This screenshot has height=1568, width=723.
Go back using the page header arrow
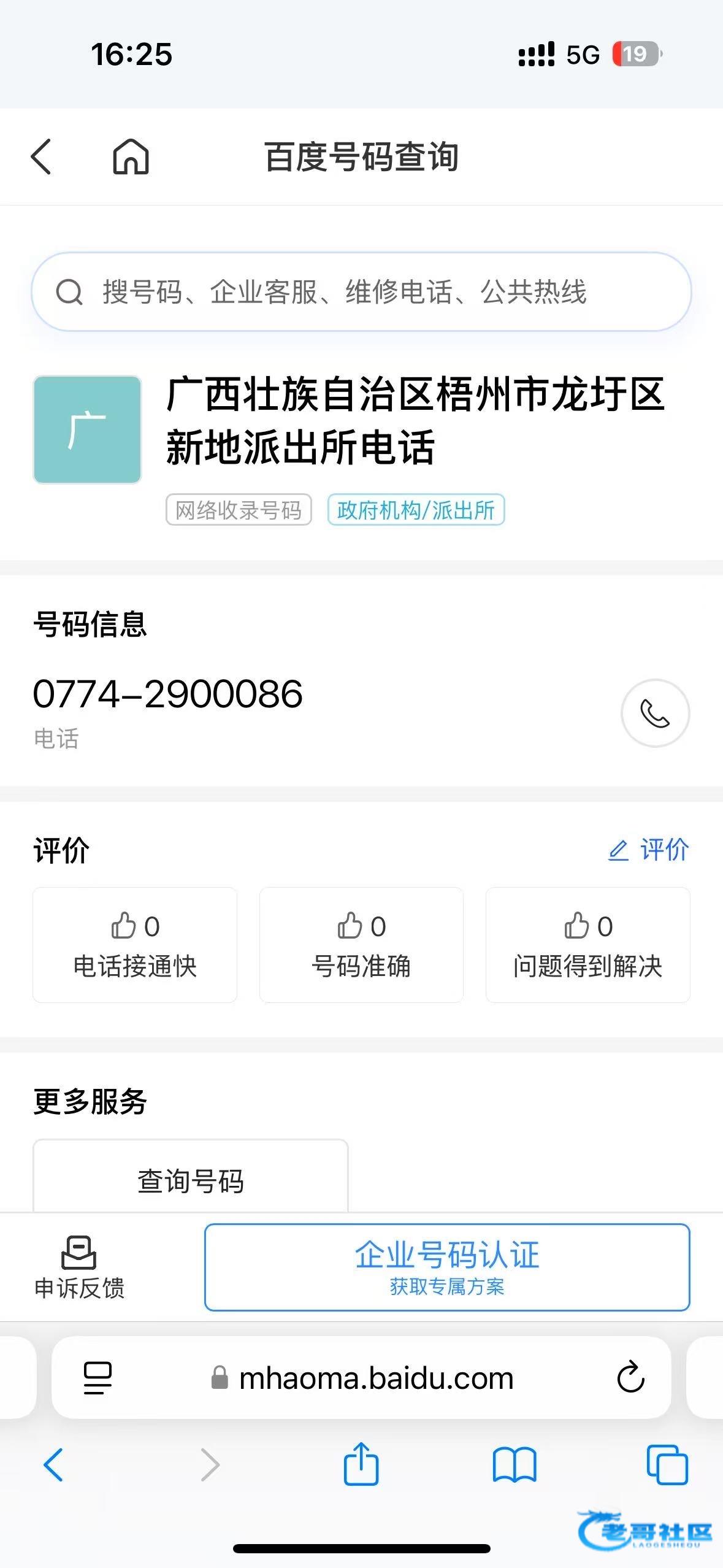pyautogui.click(x=41, y=157)
